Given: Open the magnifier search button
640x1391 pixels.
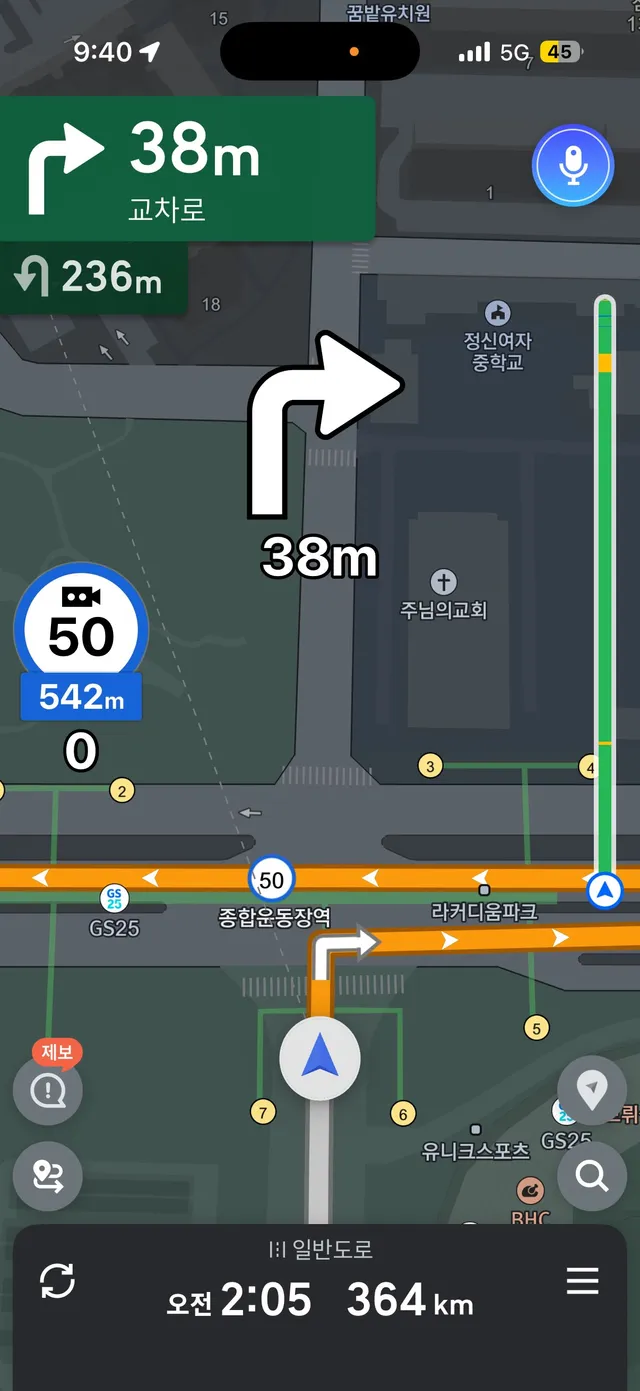Looking at the screenshot, I should [x=592, y=1176].
